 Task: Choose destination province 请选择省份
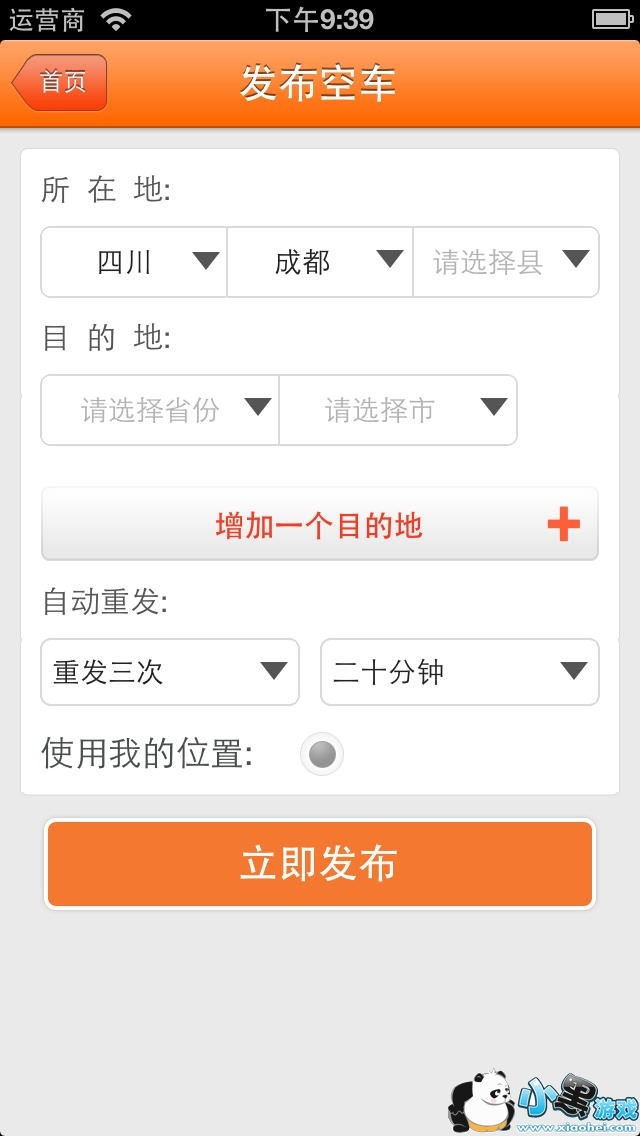[x=160, y=410]
